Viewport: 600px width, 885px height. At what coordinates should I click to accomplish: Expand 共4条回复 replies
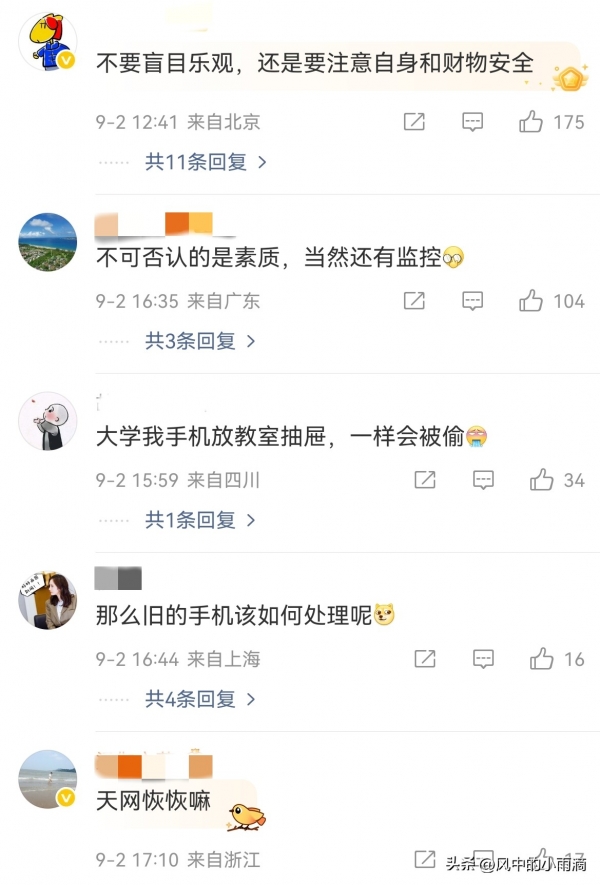click(x=200, y=699)
